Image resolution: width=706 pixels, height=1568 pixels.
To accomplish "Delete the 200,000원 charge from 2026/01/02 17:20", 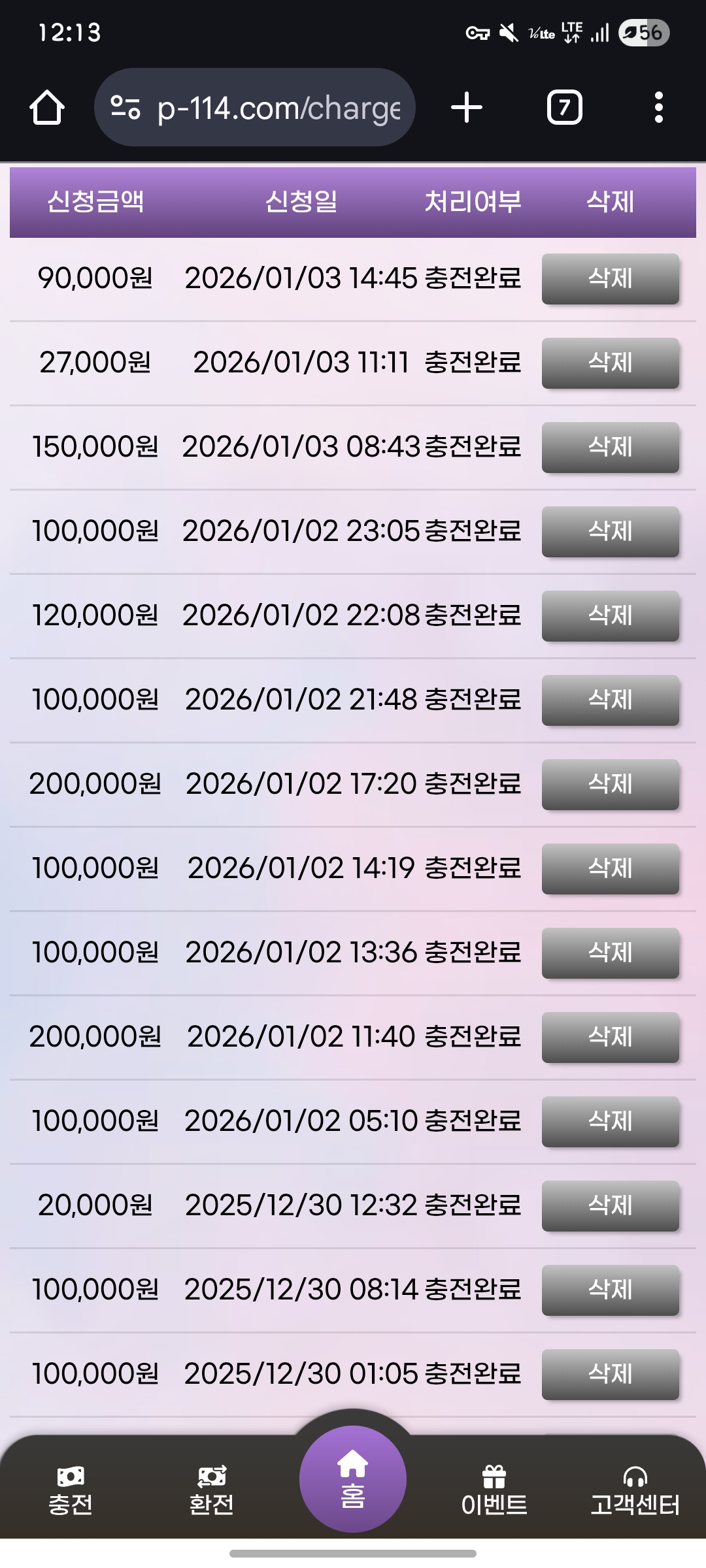I will coord(609,785).
